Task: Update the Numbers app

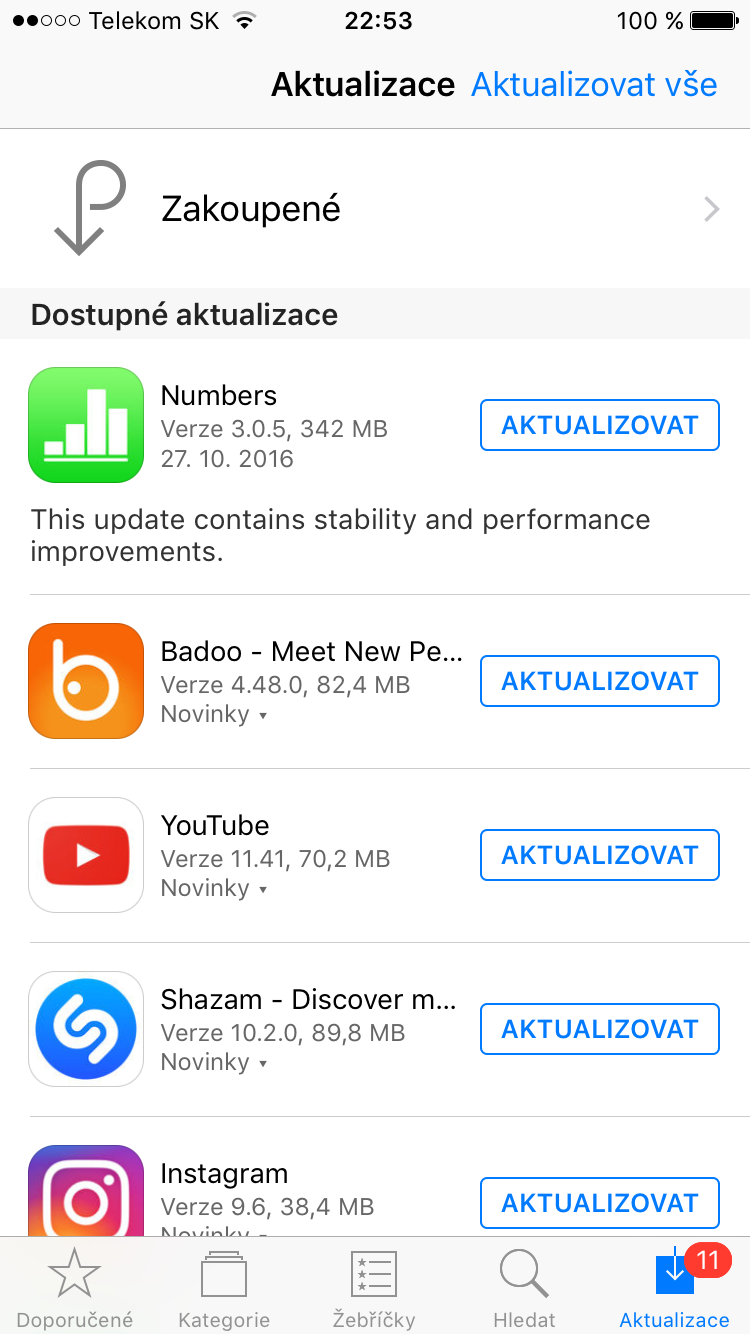Action: coord(599,425)
